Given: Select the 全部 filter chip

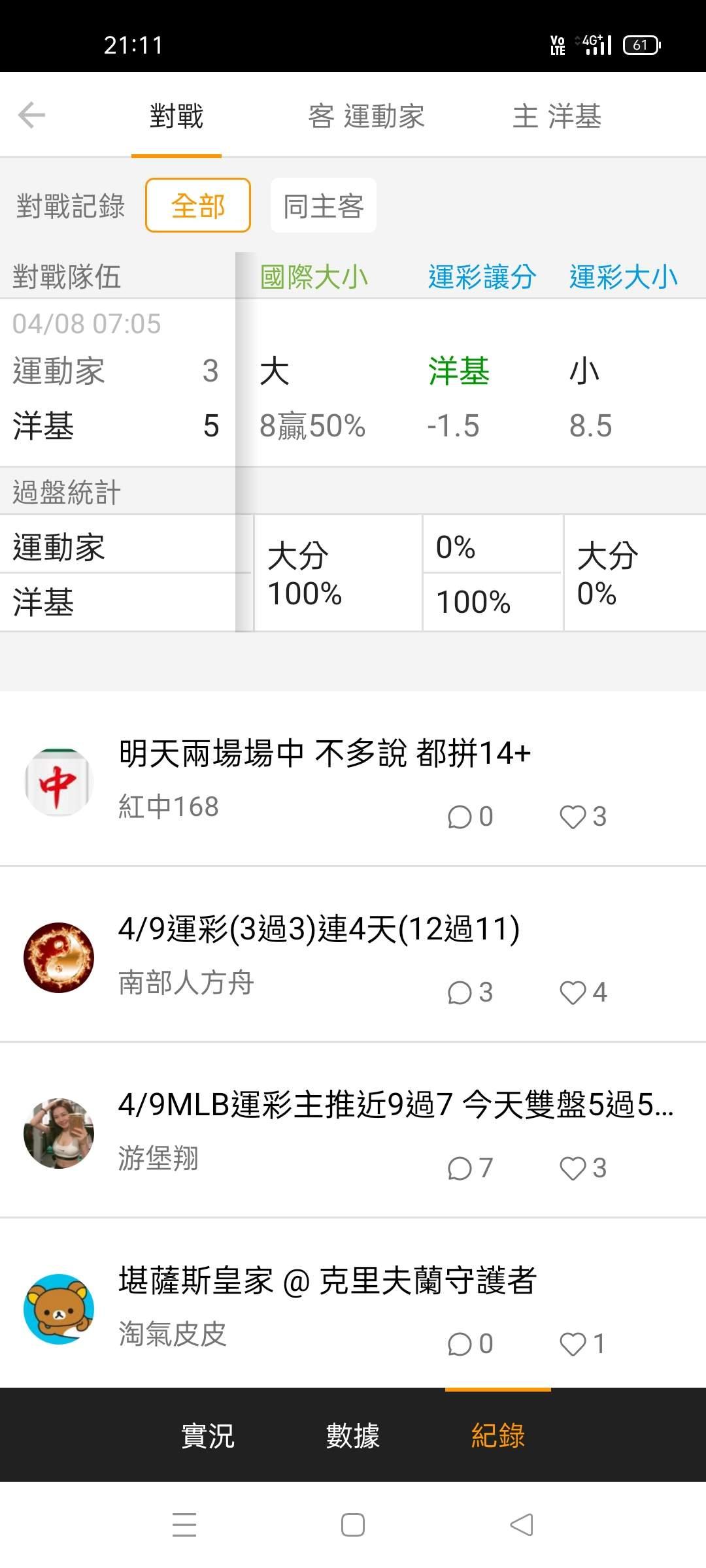Looking at the screenshot, I should tap(198, 206).
